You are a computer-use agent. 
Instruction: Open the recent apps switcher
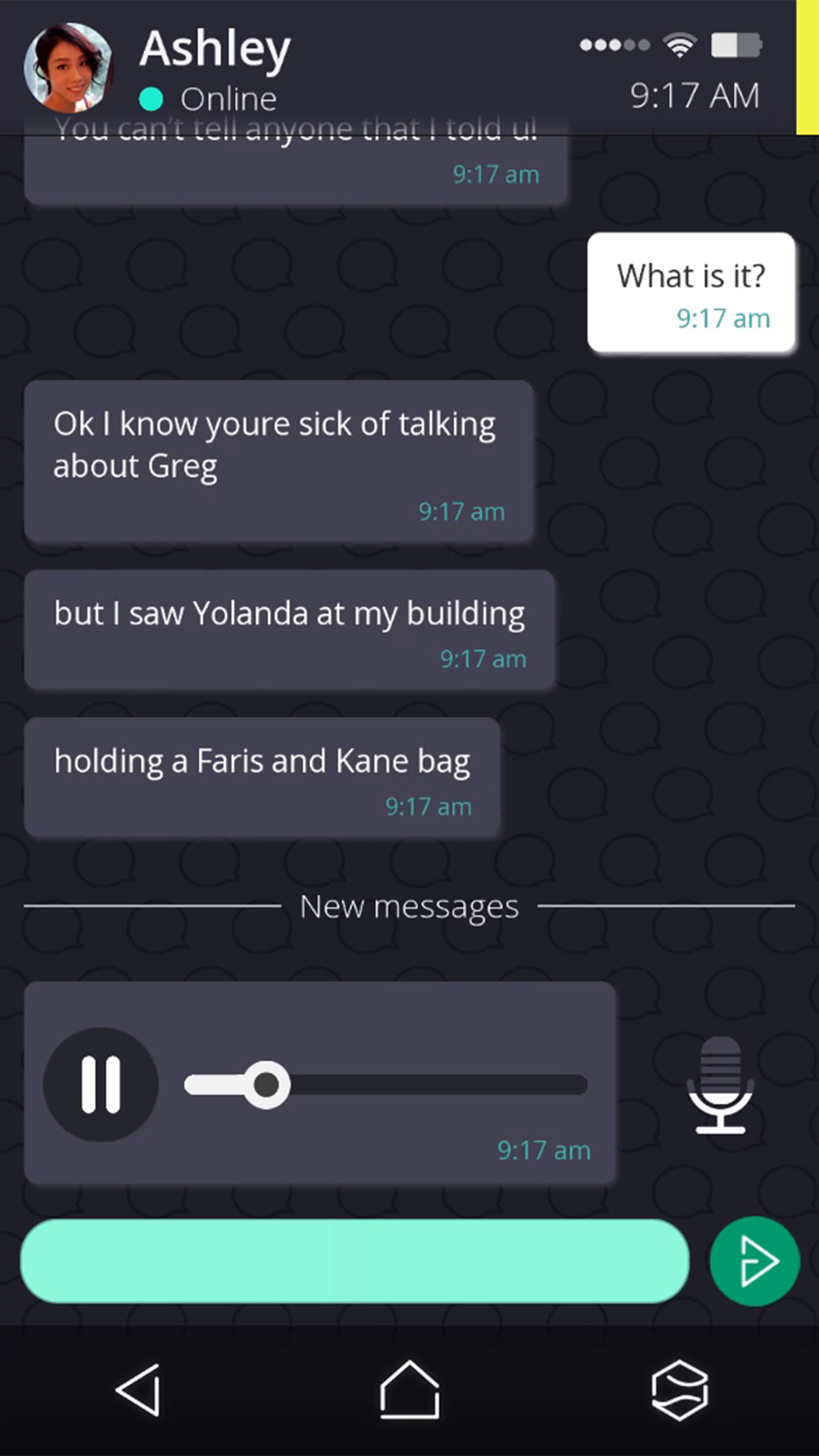click(679, 1390)
